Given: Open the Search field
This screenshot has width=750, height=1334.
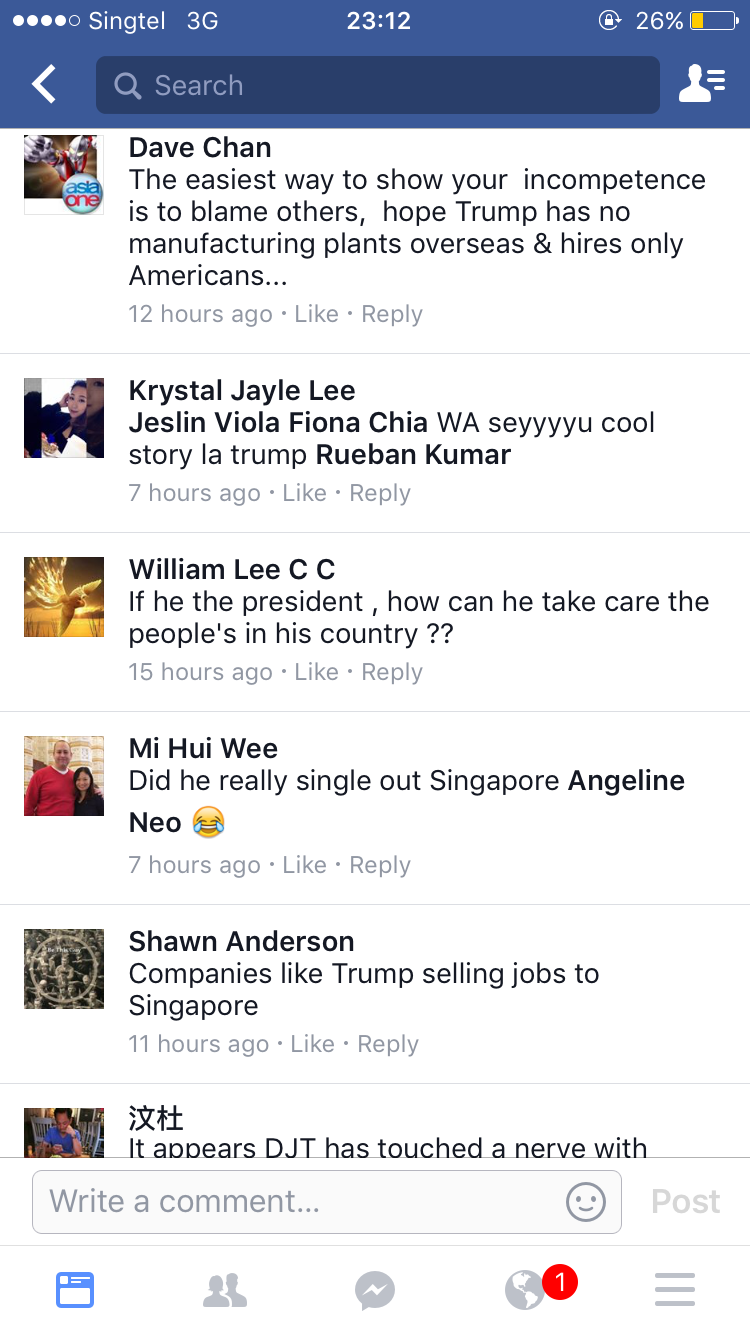Looking at the screenshot, I should coord(378,85).
